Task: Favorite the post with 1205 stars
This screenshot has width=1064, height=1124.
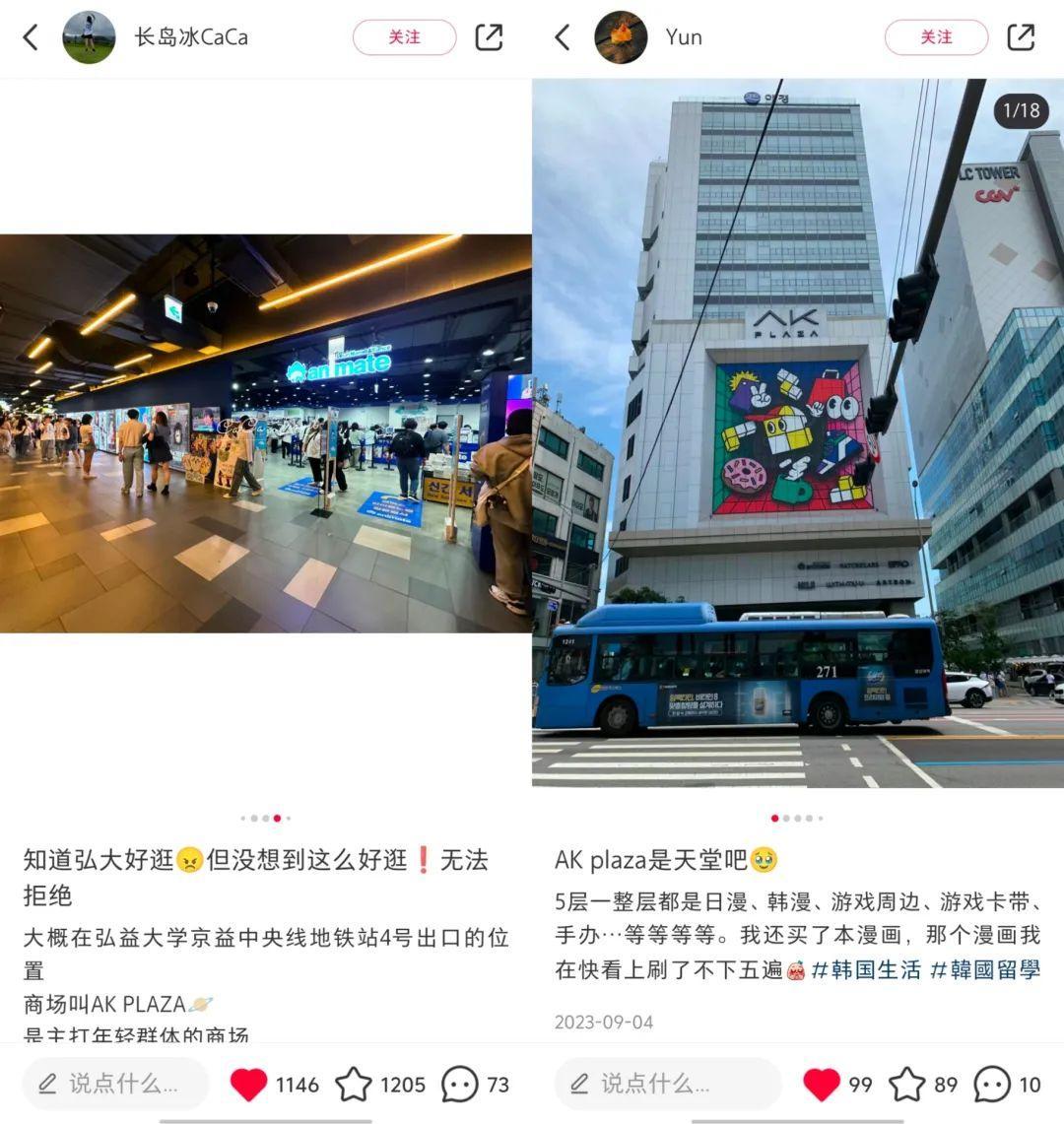Action: pyautogui.click(x=354, y=1085)
